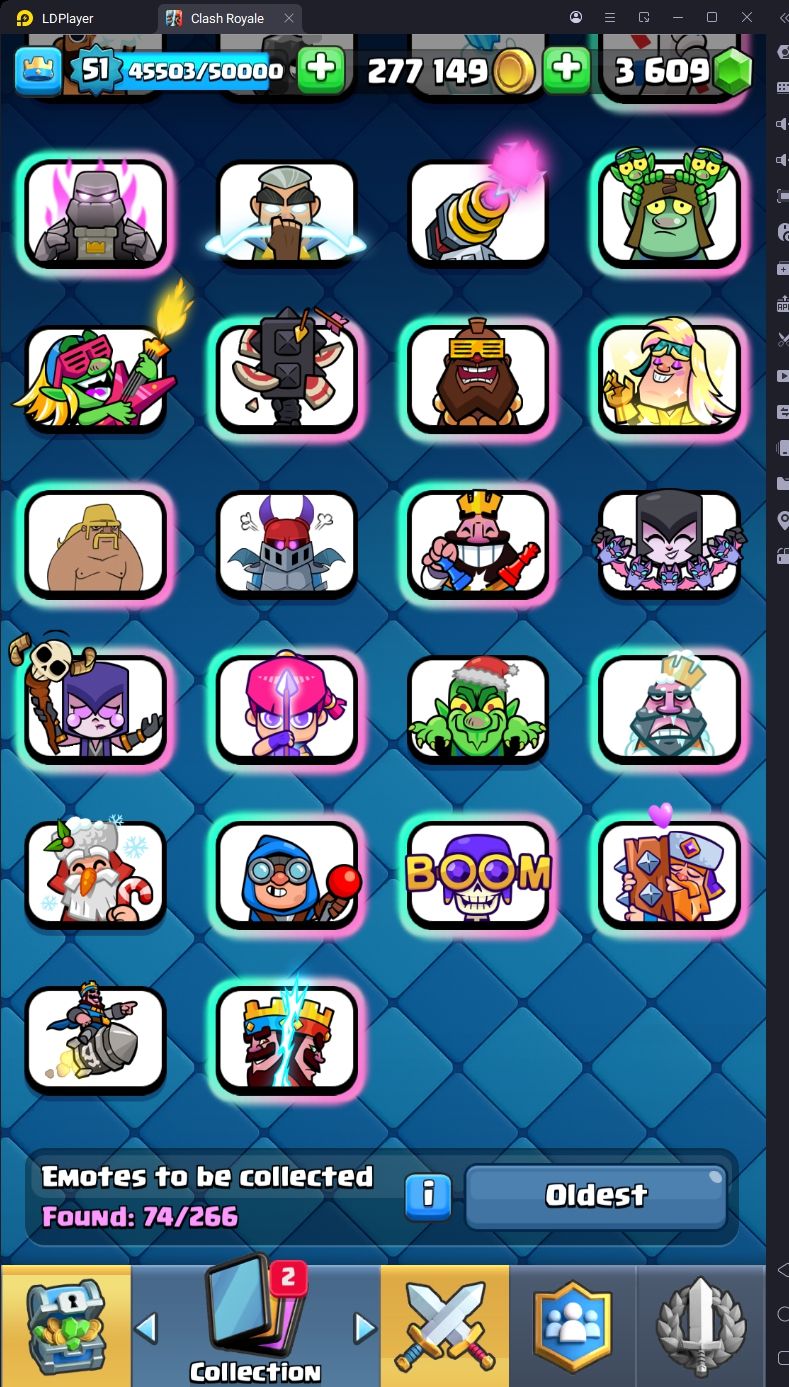Open the Events sword laurel tab
Viewport: 789px width, 1387px height.
pyautogui.click(x=701, y=1325)
